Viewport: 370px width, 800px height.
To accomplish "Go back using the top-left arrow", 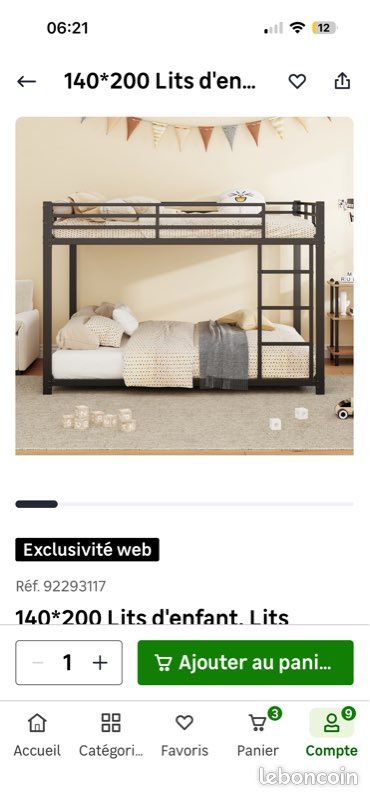I will [27, 81].
